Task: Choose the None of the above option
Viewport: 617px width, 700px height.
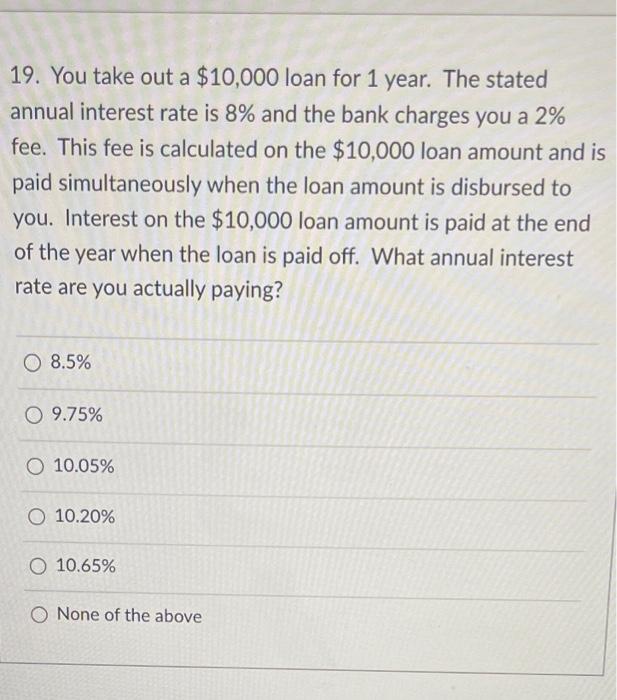Action: tap(38, 615)
